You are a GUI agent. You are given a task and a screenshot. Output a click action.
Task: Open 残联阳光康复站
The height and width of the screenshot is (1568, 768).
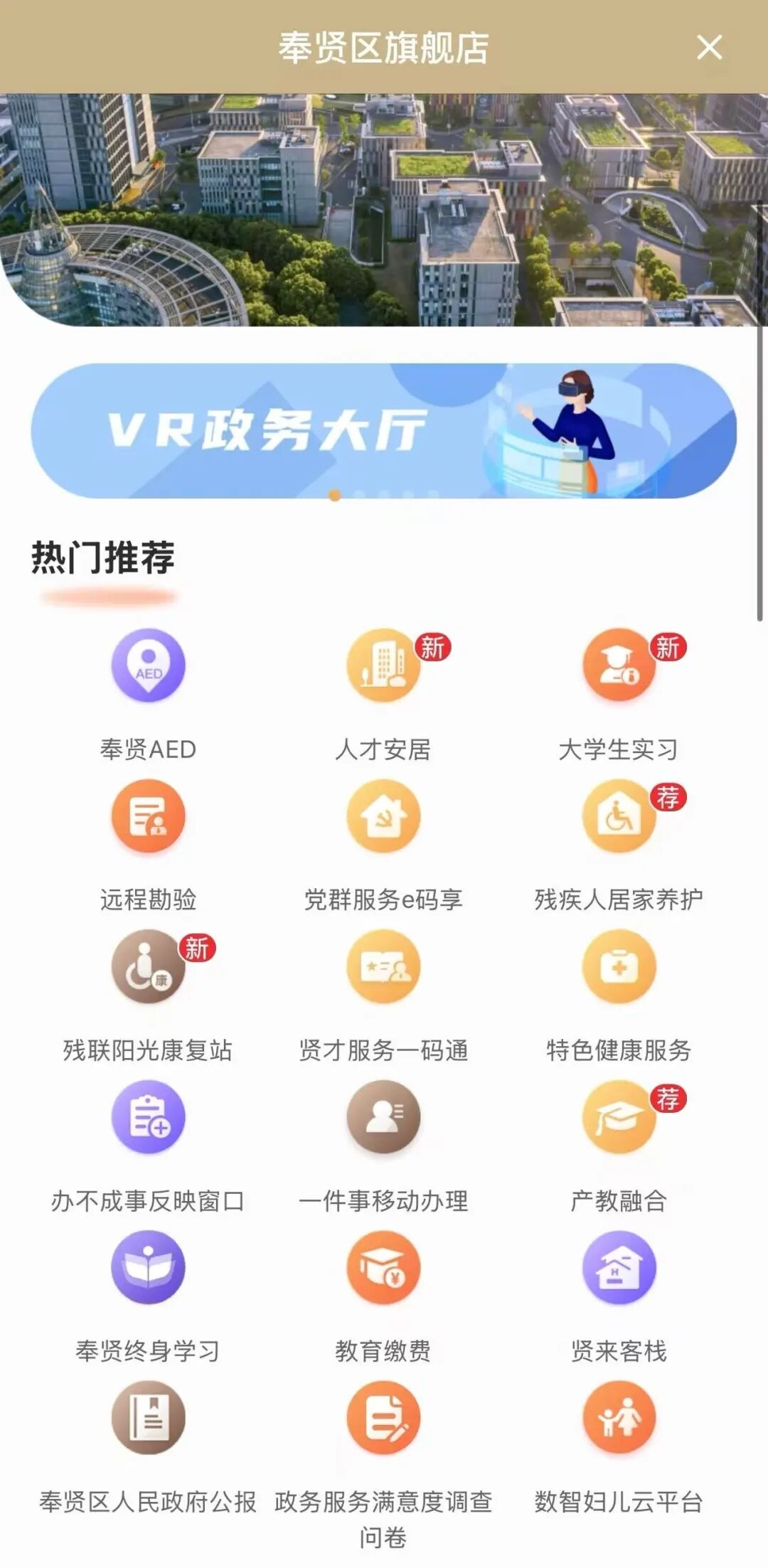[148, 966]
